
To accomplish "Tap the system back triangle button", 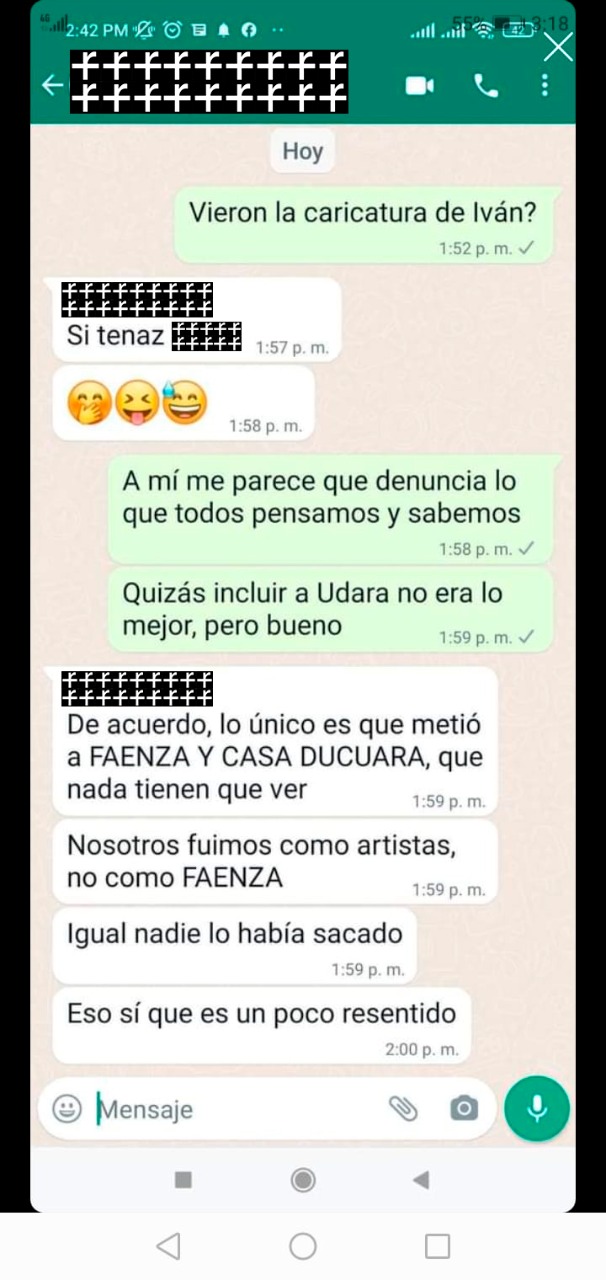I will [168, 1246].
